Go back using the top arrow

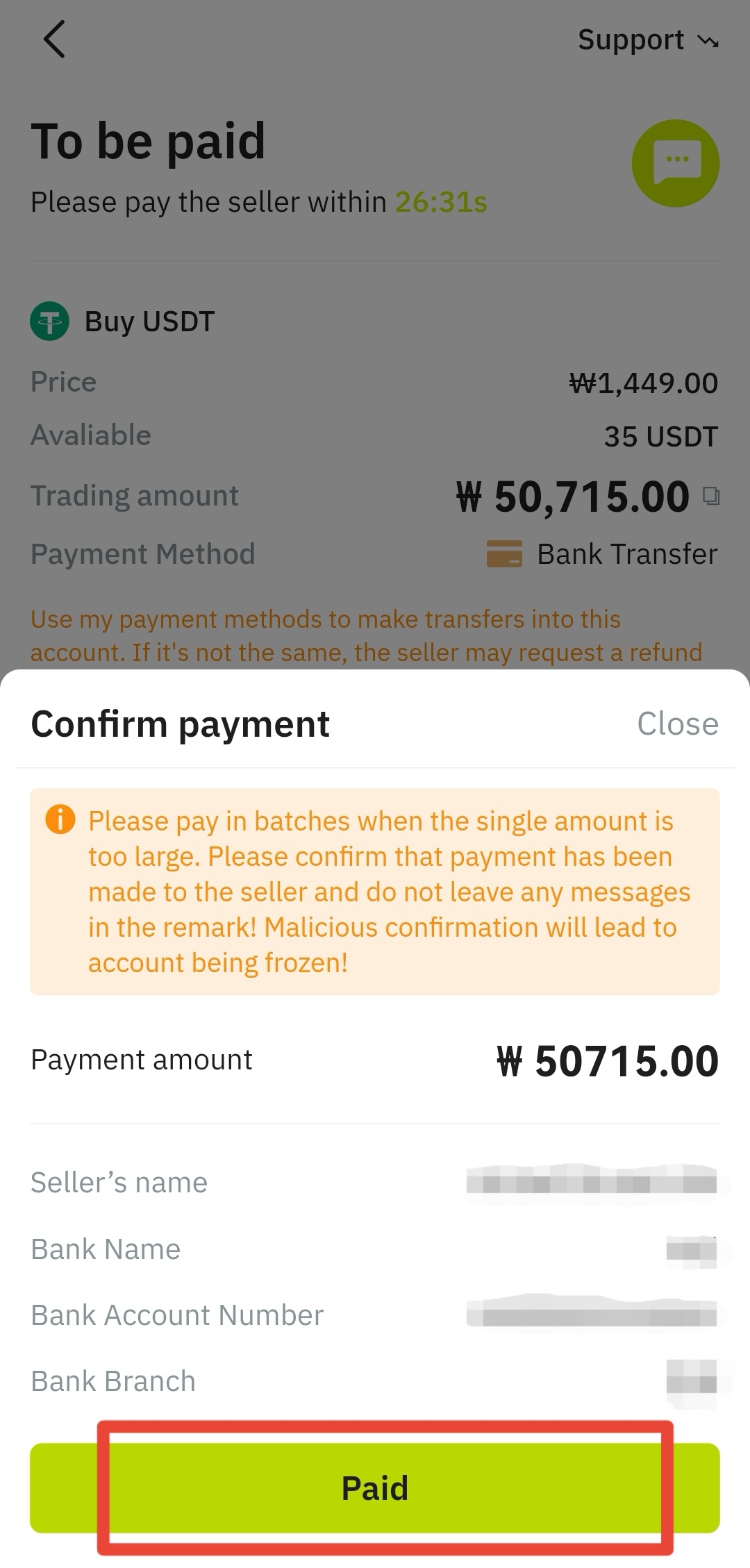tap(54, 39)
